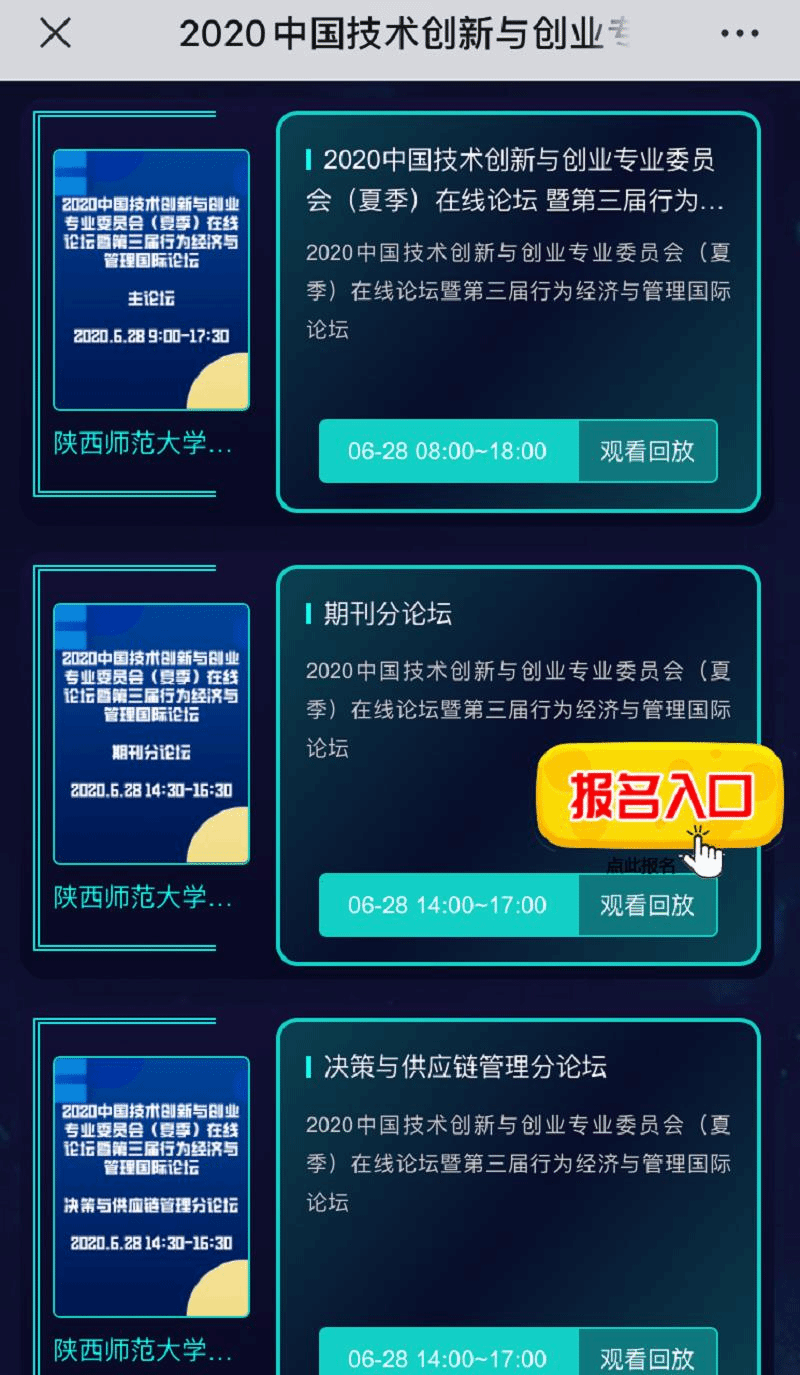
Task: Tap the 报名入口 registration sticker
Action: (660, 797)
